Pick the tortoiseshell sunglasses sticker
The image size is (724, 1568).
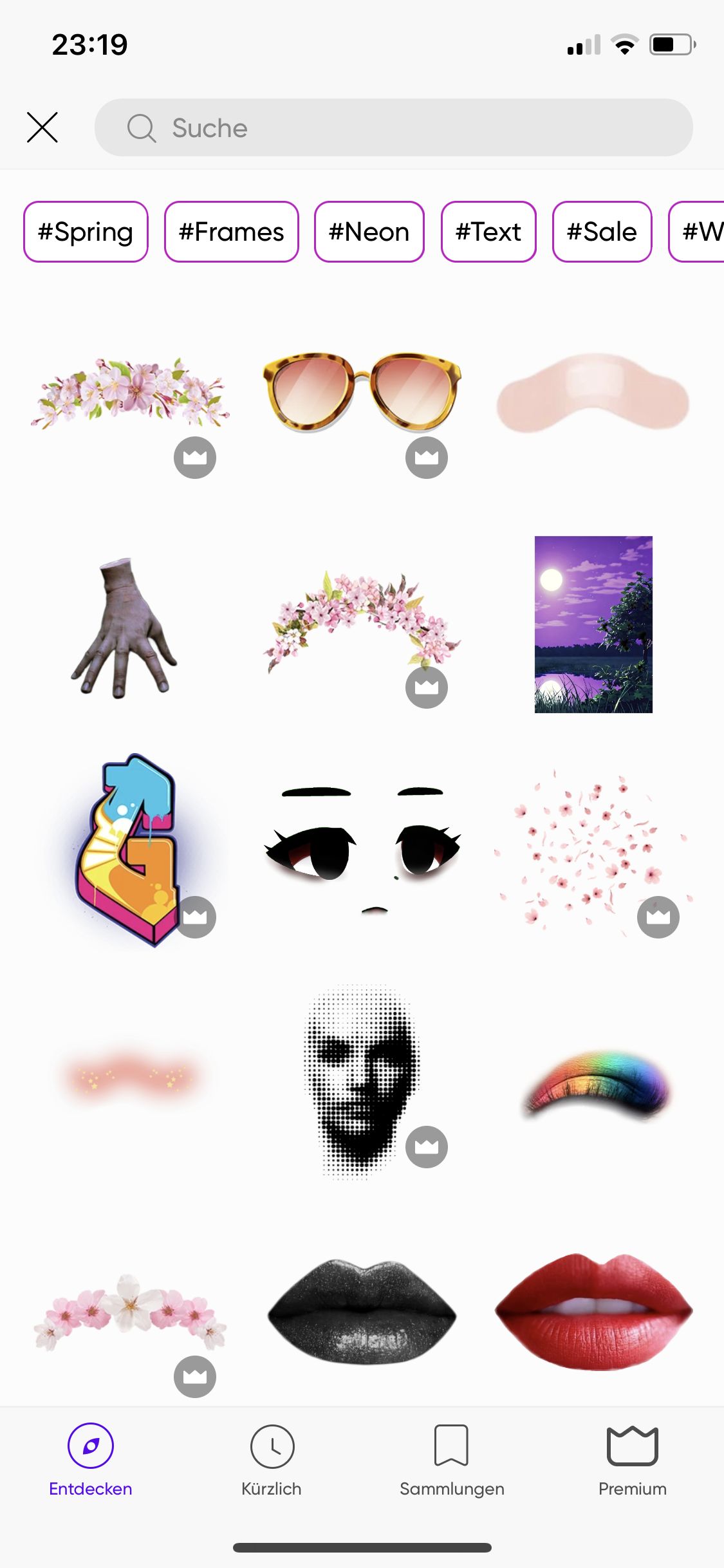[362, 391]
